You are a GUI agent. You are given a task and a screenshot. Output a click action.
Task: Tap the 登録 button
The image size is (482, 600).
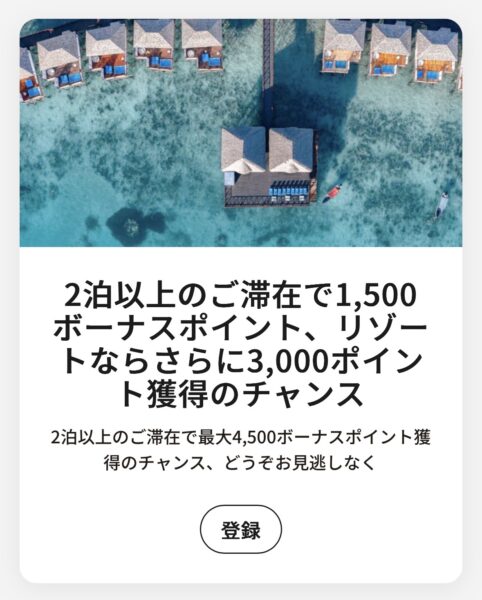pyautogui.click(x=241, y=530)
